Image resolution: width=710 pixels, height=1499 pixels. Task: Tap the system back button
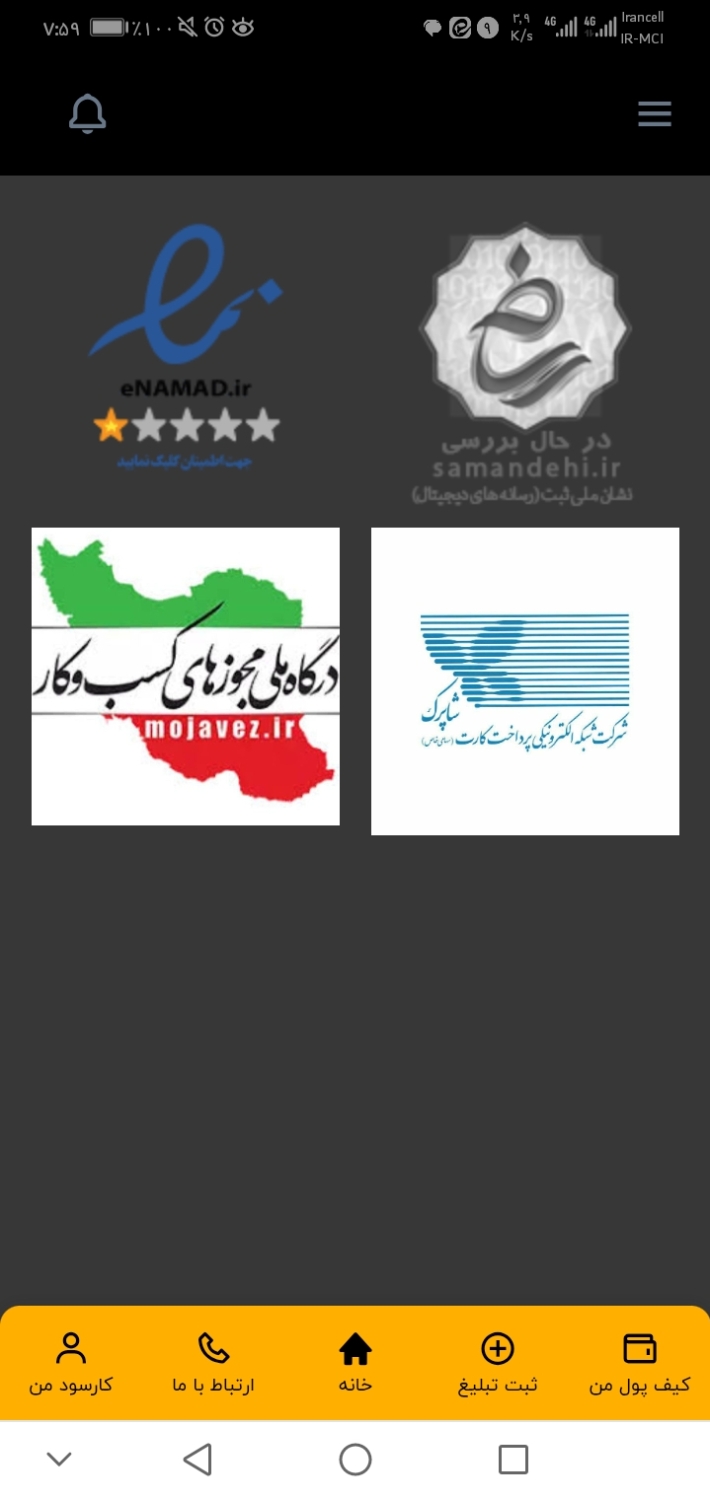click(x=198, y=1460)
